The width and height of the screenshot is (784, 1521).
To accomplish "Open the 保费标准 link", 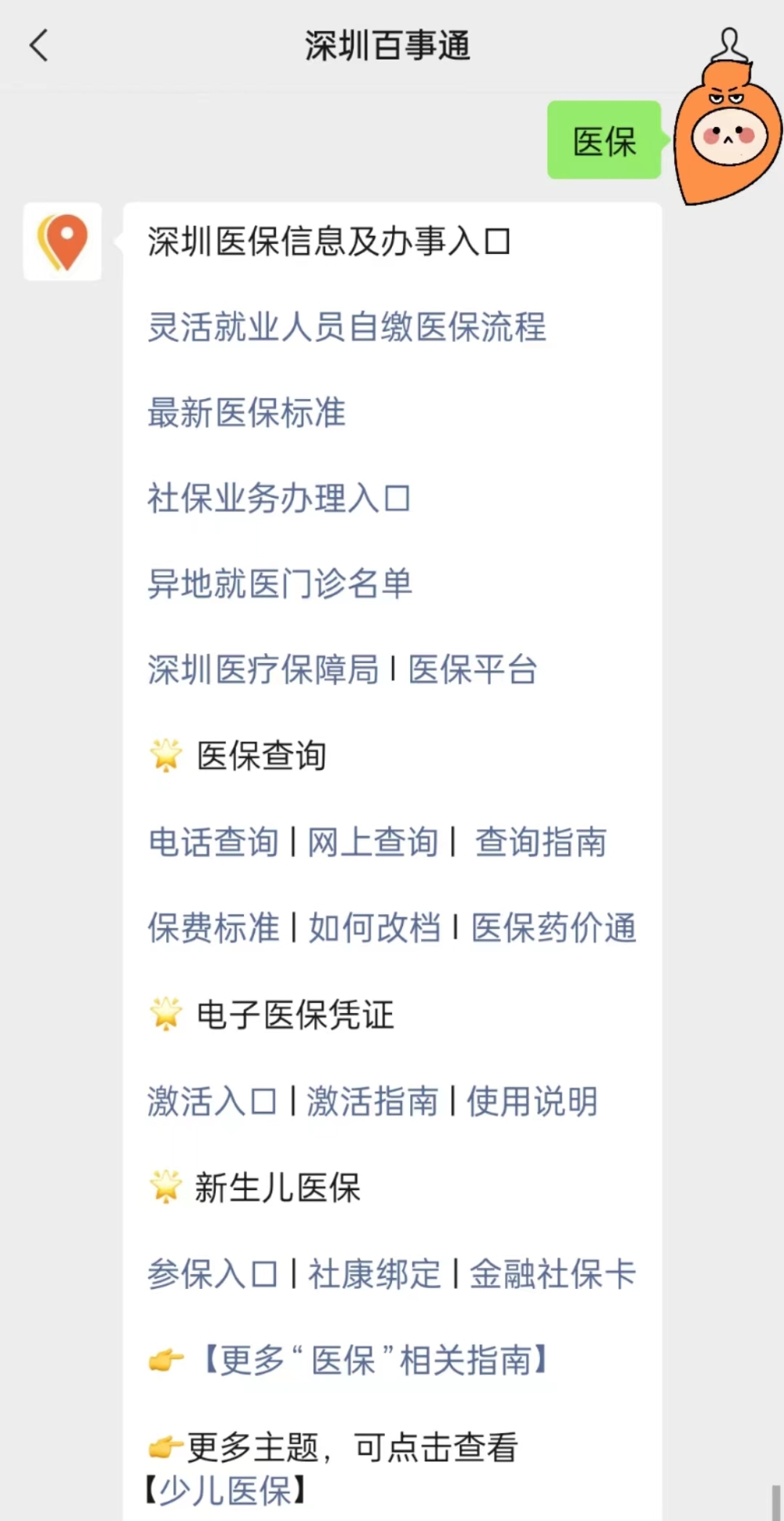I will 213,928.
